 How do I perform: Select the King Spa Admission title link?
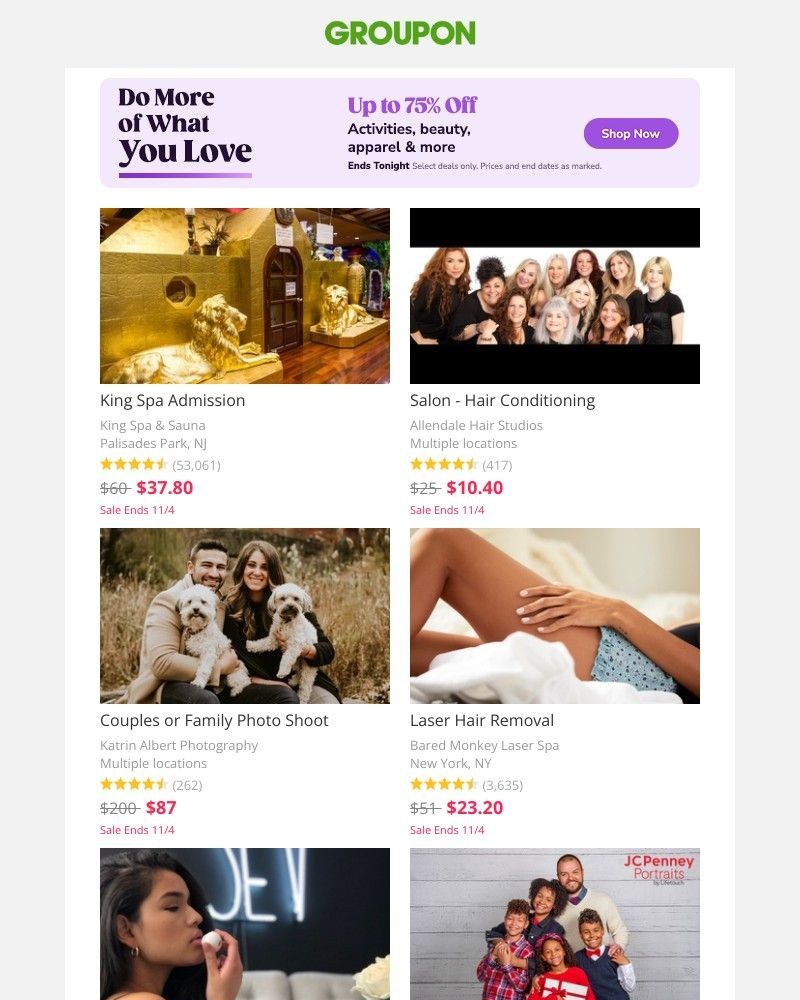pos(172,400)
